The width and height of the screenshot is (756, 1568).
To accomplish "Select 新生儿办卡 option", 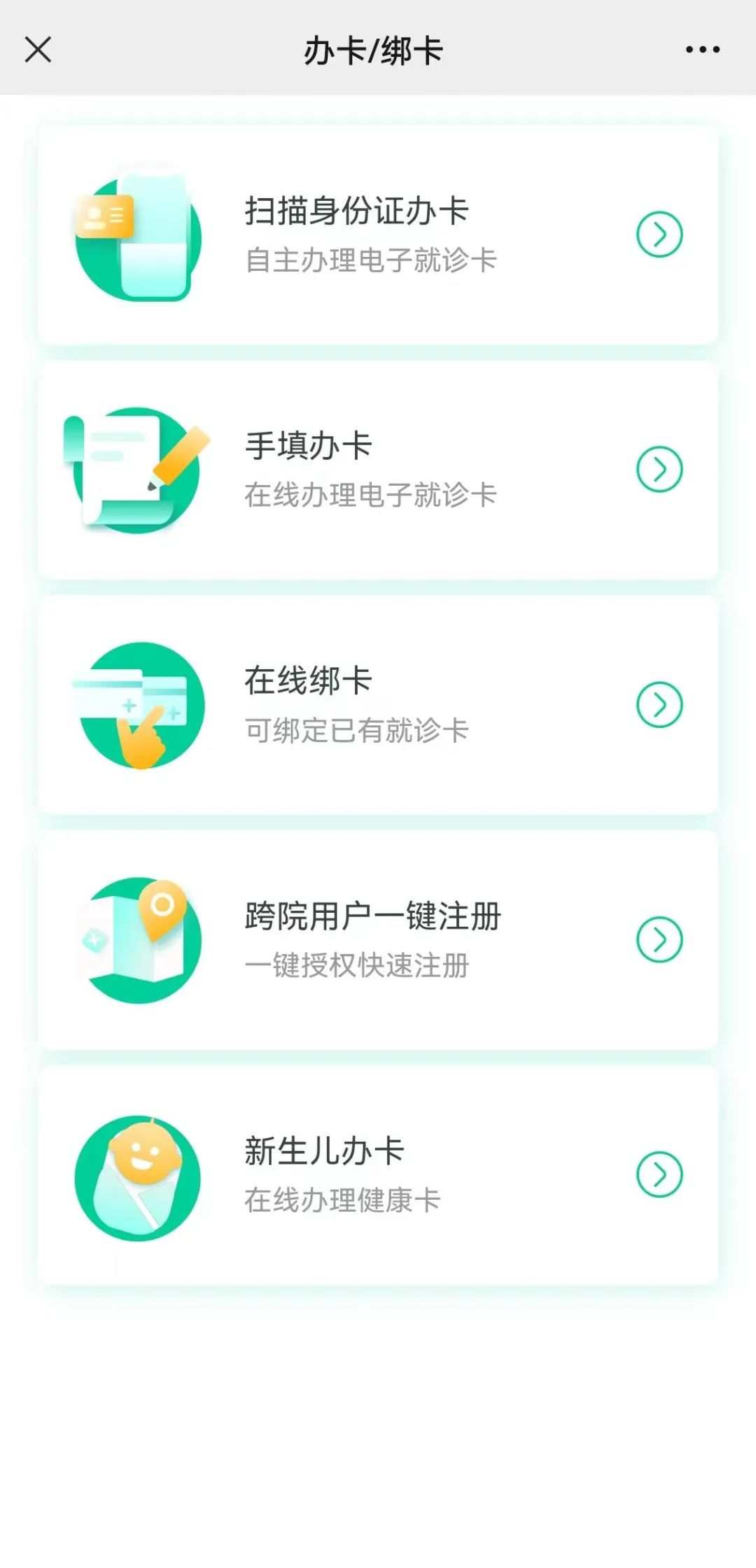I will click(x=378, y=1175).
